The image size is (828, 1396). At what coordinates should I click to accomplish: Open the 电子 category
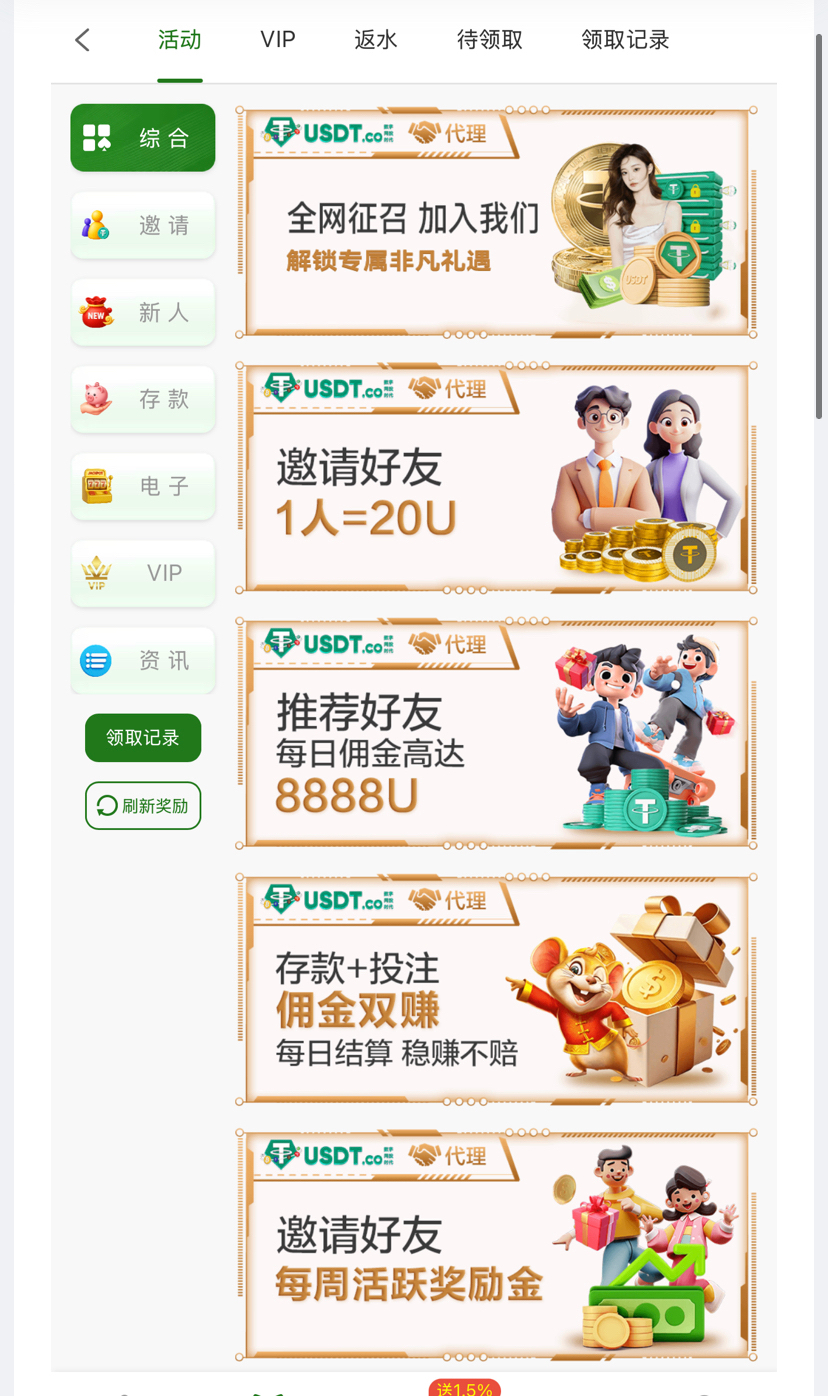pos(143,486)
